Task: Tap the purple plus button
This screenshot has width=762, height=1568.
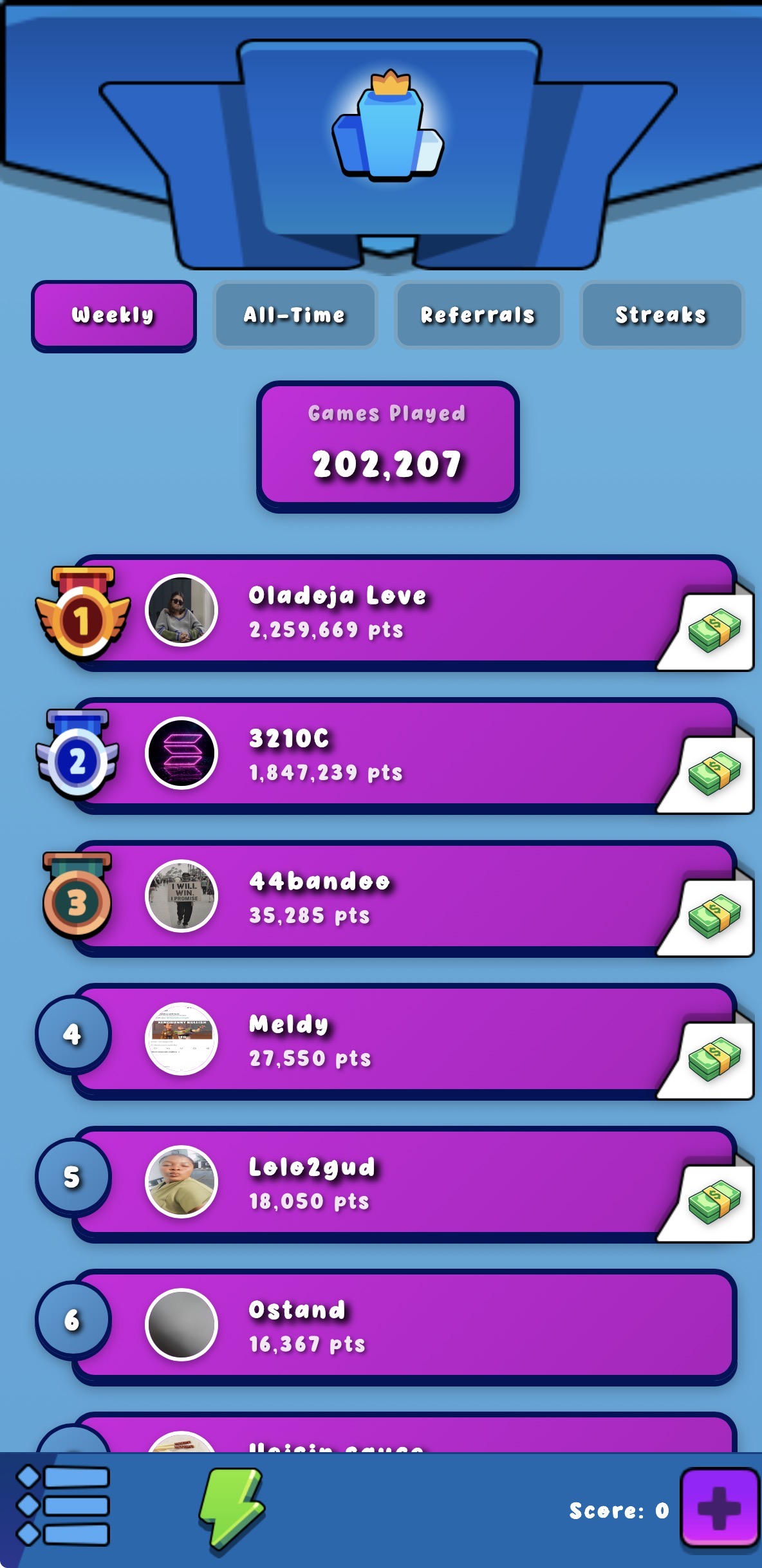Action: point(719,1507)
